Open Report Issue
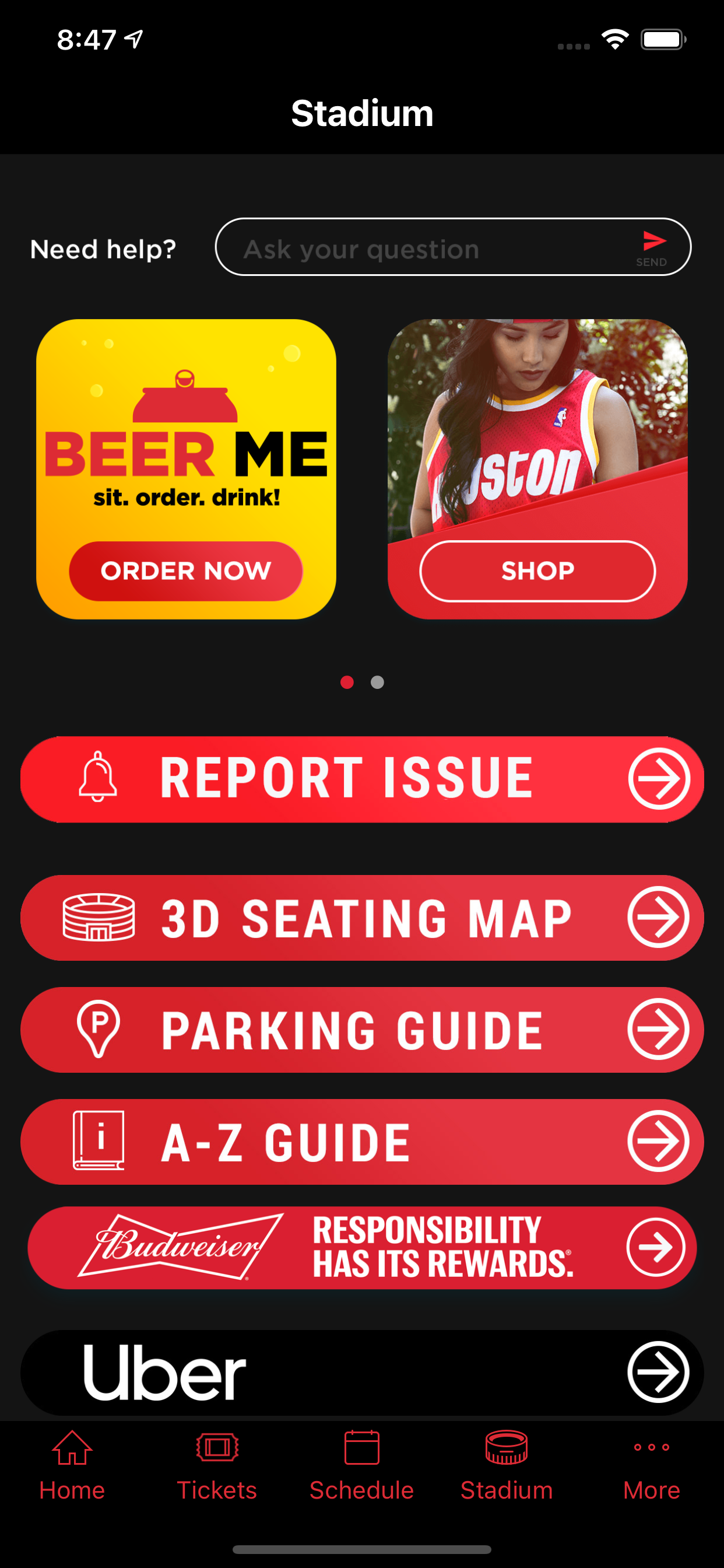724x1568 pixels. point(362,779)
